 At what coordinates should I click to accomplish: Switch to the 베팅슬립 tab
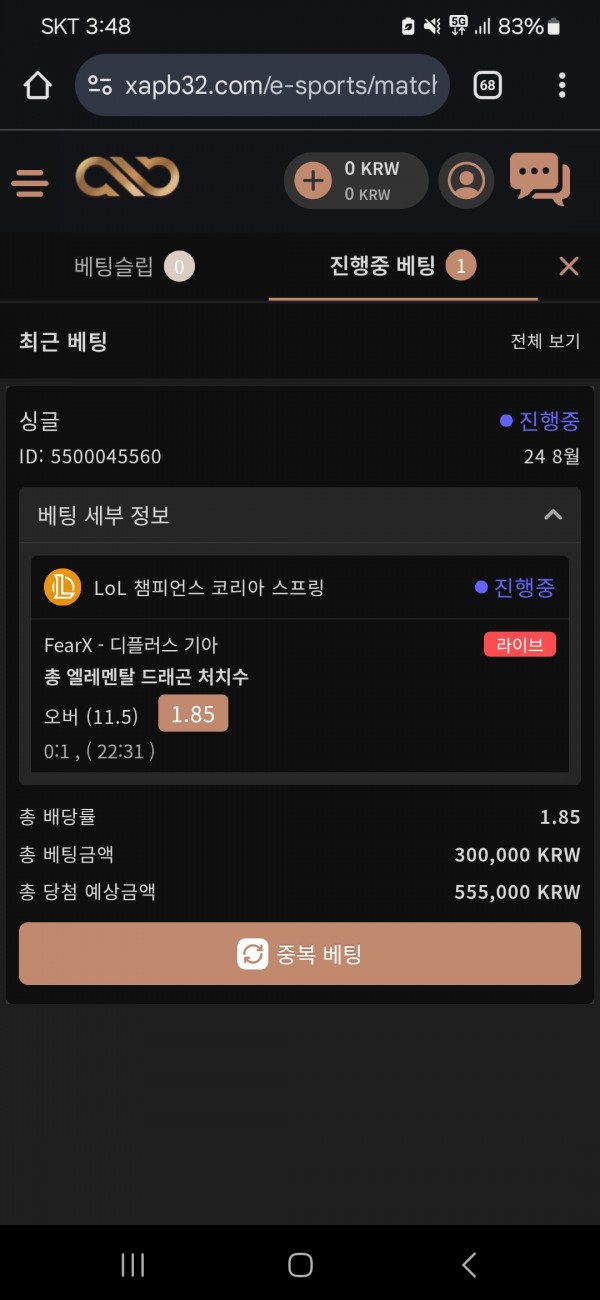click(134, 267)
